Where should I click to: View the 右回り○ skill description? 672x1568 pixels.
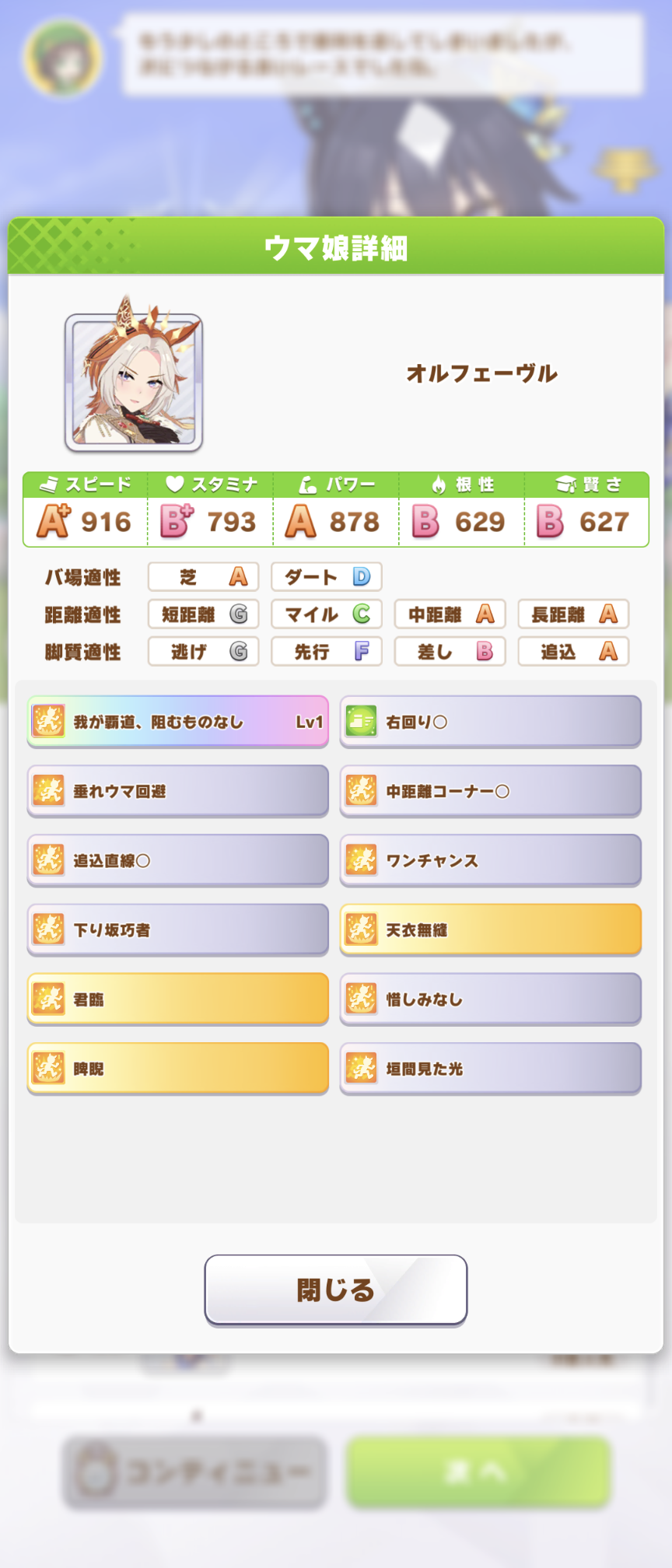[x=490, y=721]
